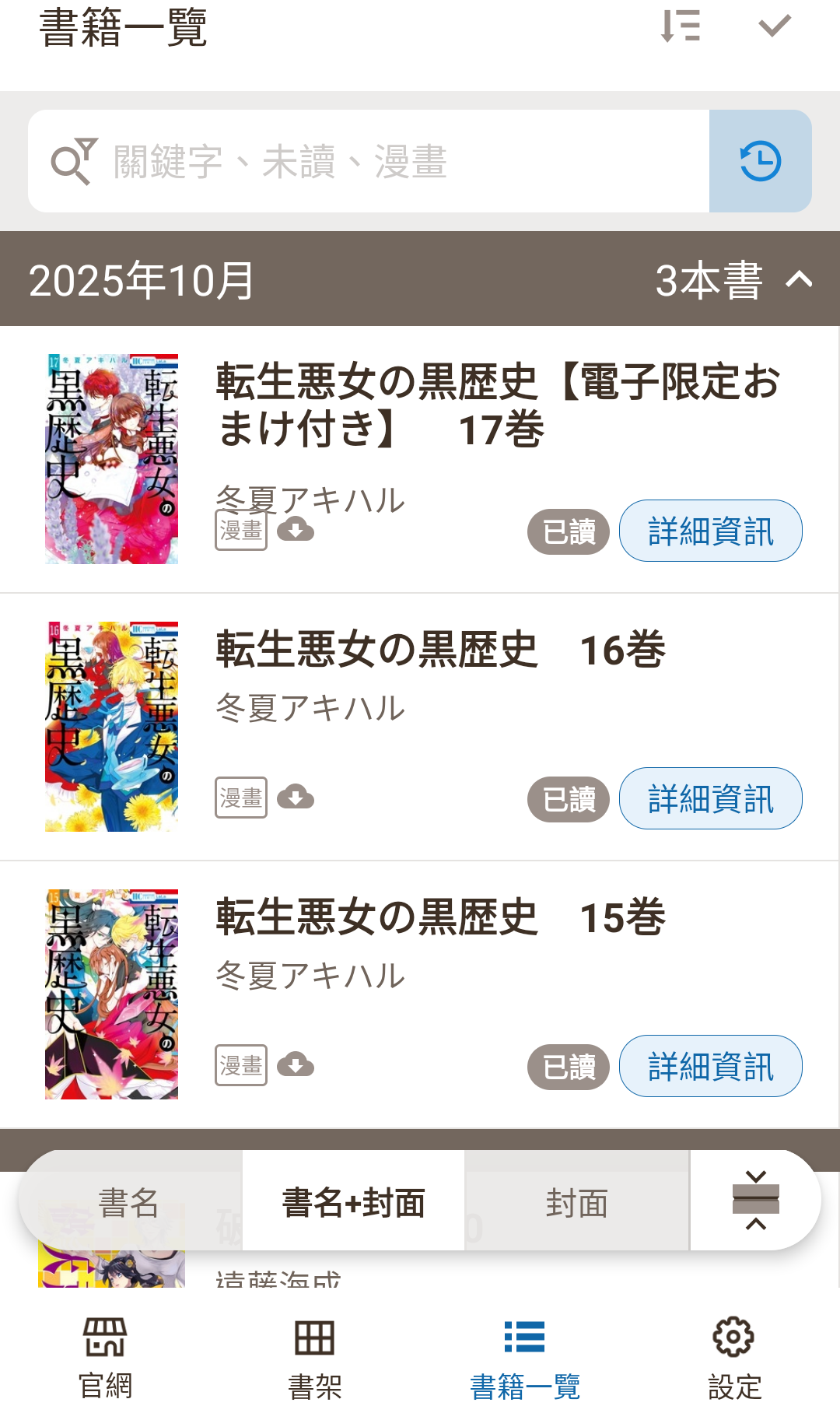Switch to 封面 display mode
The width and height of the screenshot is (840, 1420).
click(576, 1203)
